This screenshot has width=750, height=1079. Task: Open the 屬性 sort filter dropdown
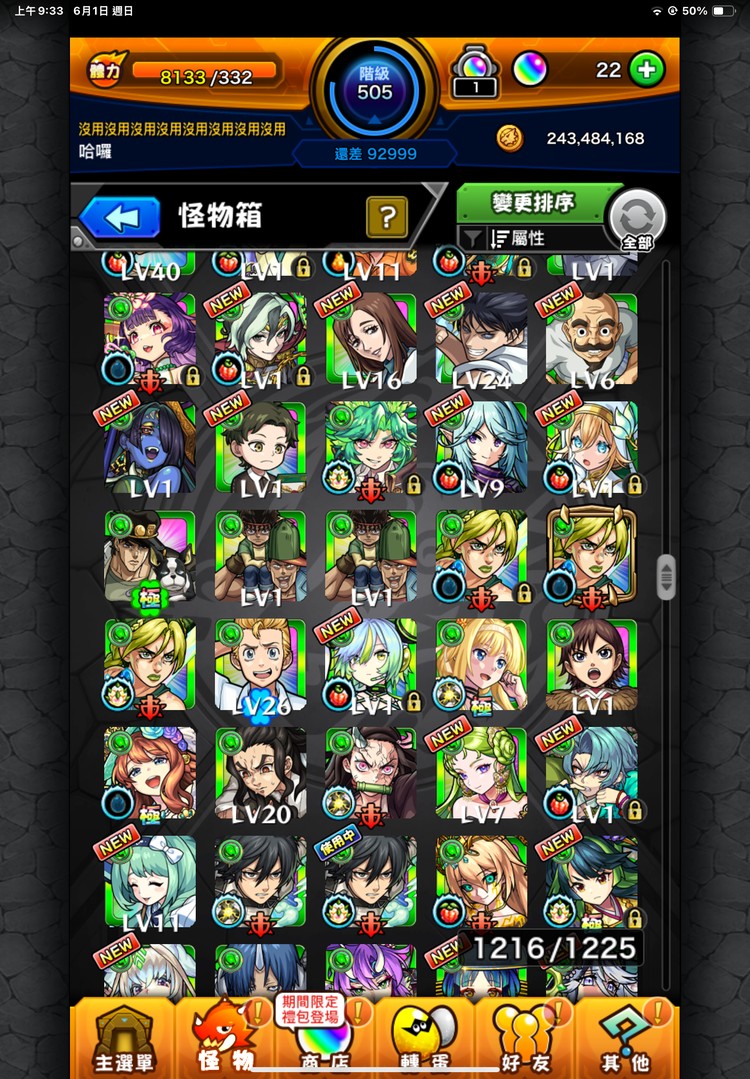[x=532, y=238]
